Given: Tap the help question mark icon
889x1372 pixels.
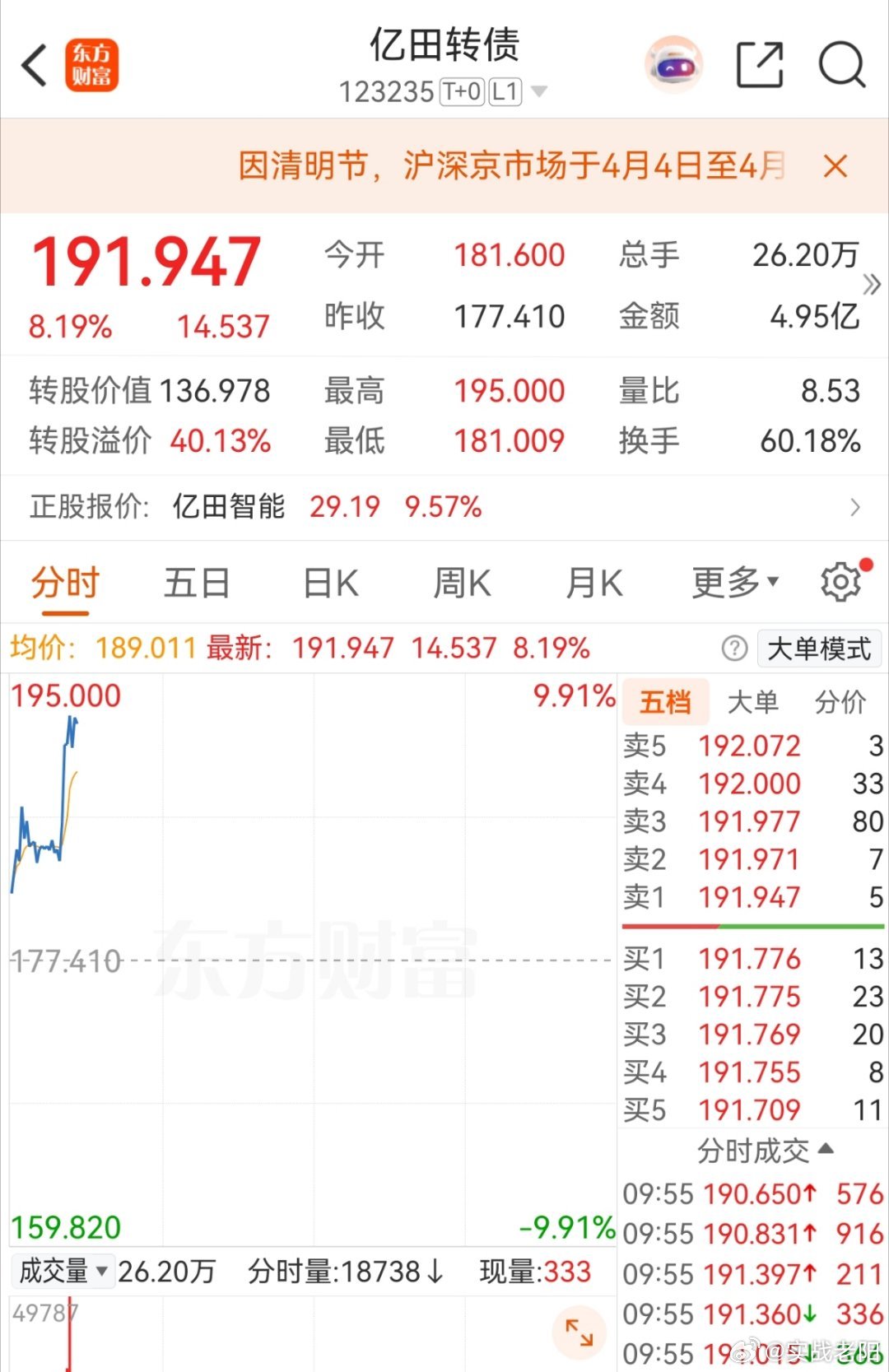Looking at the screenshot, I should (733, 649).
